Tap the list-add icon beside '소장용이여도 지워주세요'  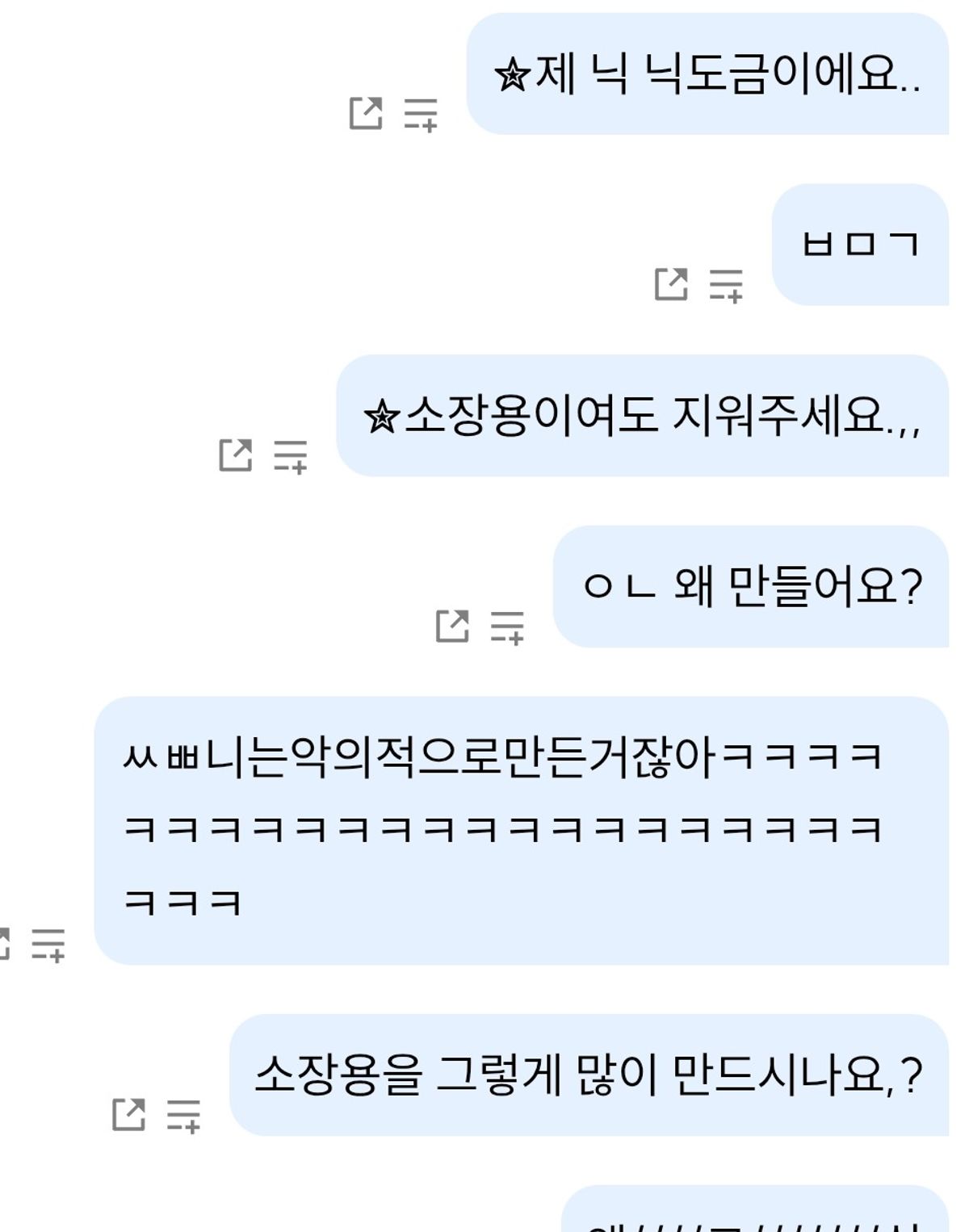click(x=290, y=456)
